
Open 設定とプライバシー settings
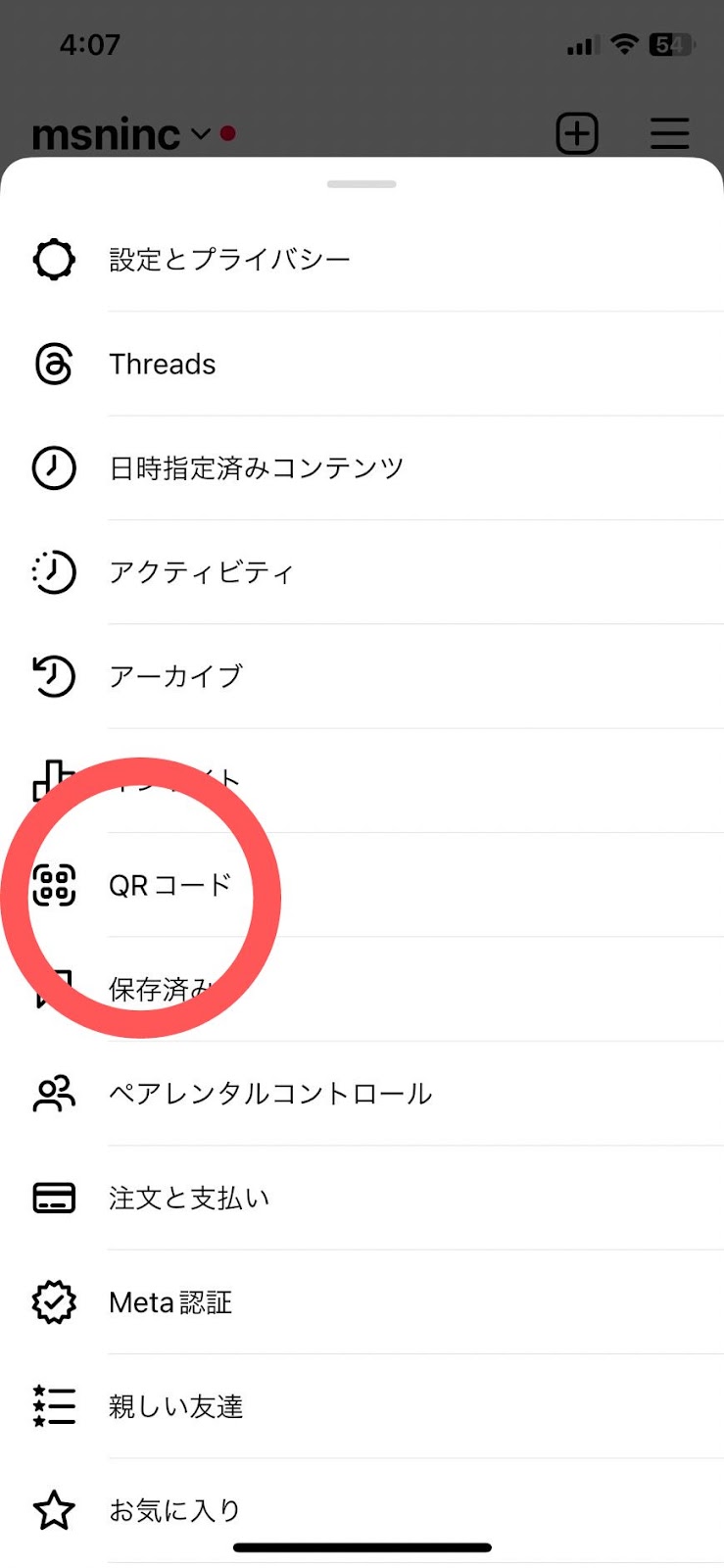click(x=362, y=260)
